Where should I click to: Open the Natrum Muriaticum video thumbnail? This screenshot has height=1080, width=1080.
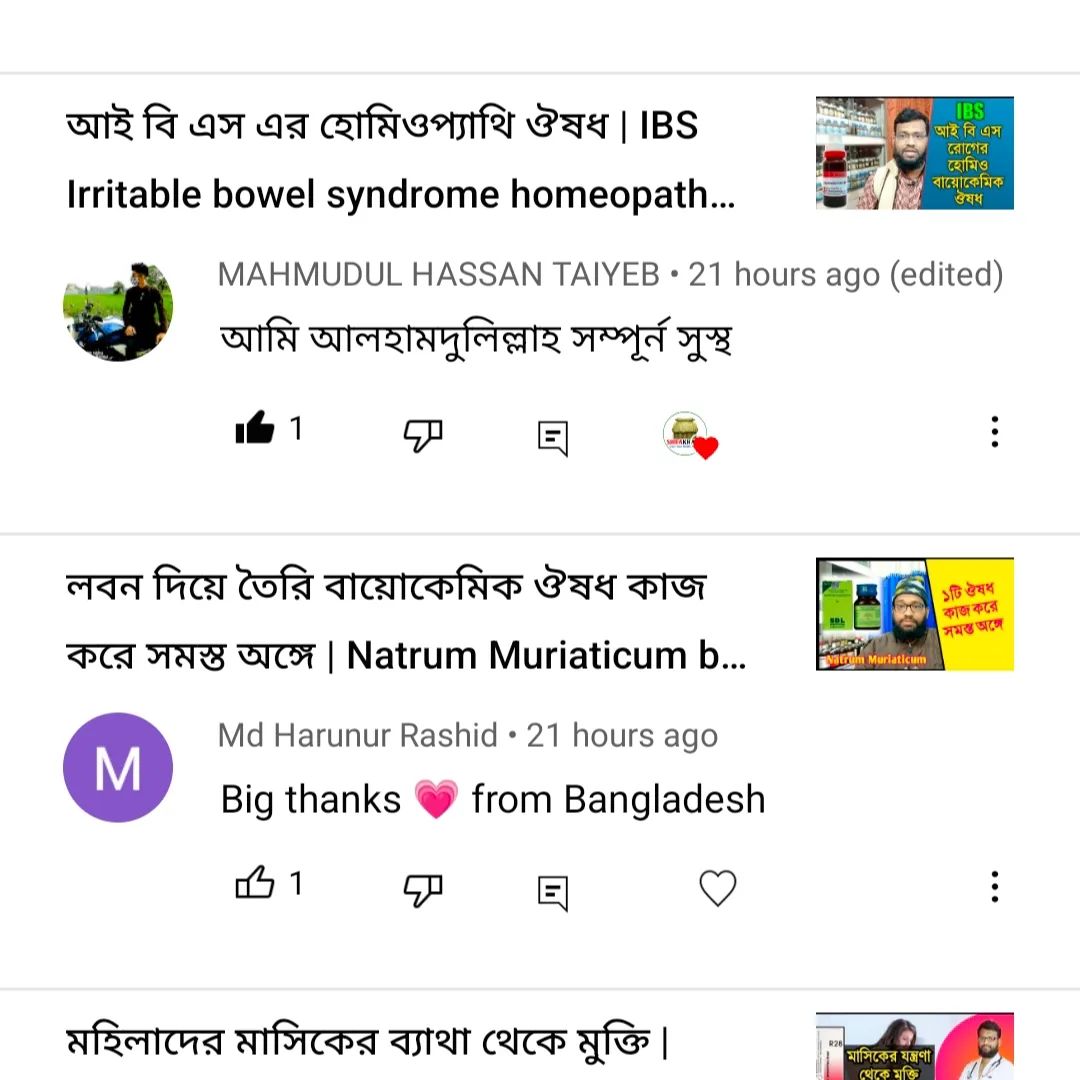[x=914, y=614]
